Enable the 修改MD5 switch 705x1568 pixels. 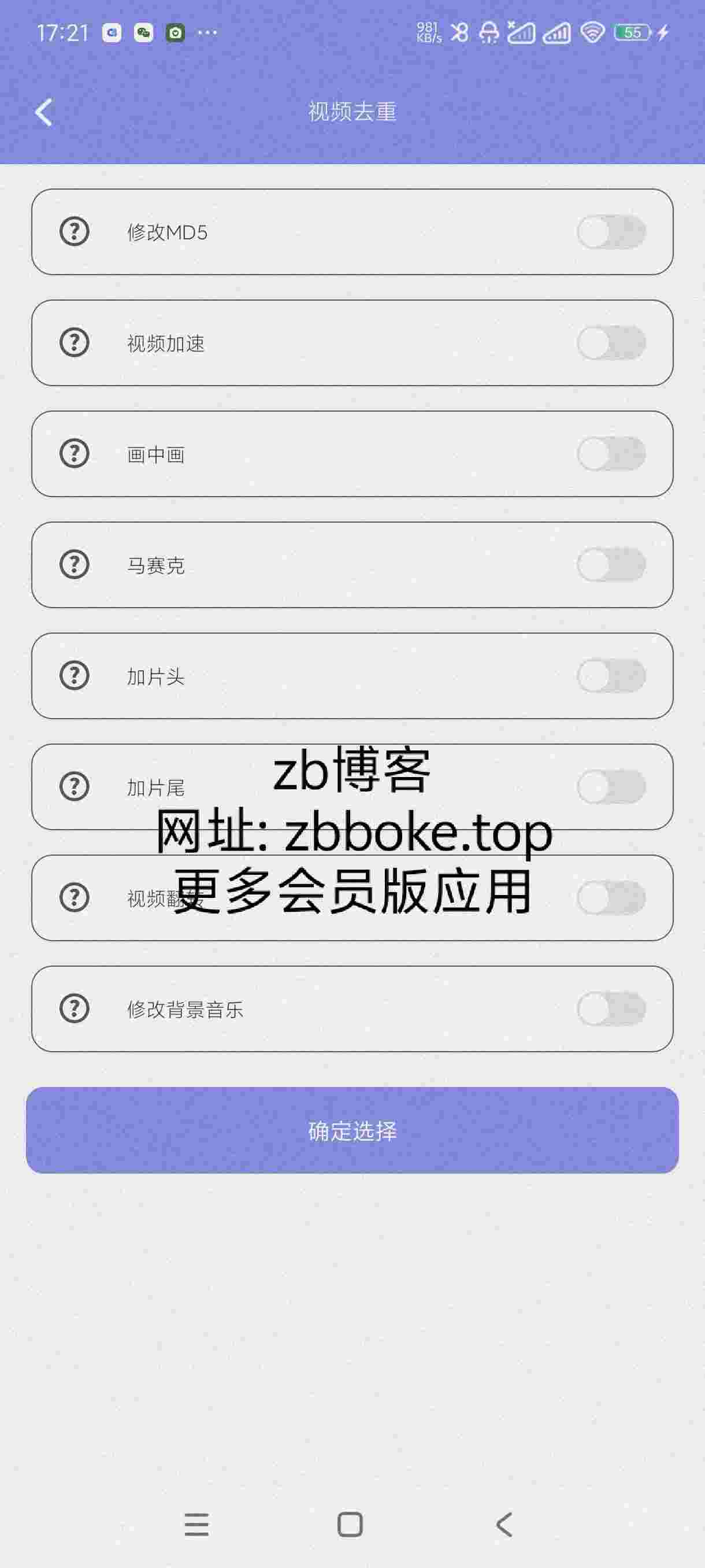(611, 232)
